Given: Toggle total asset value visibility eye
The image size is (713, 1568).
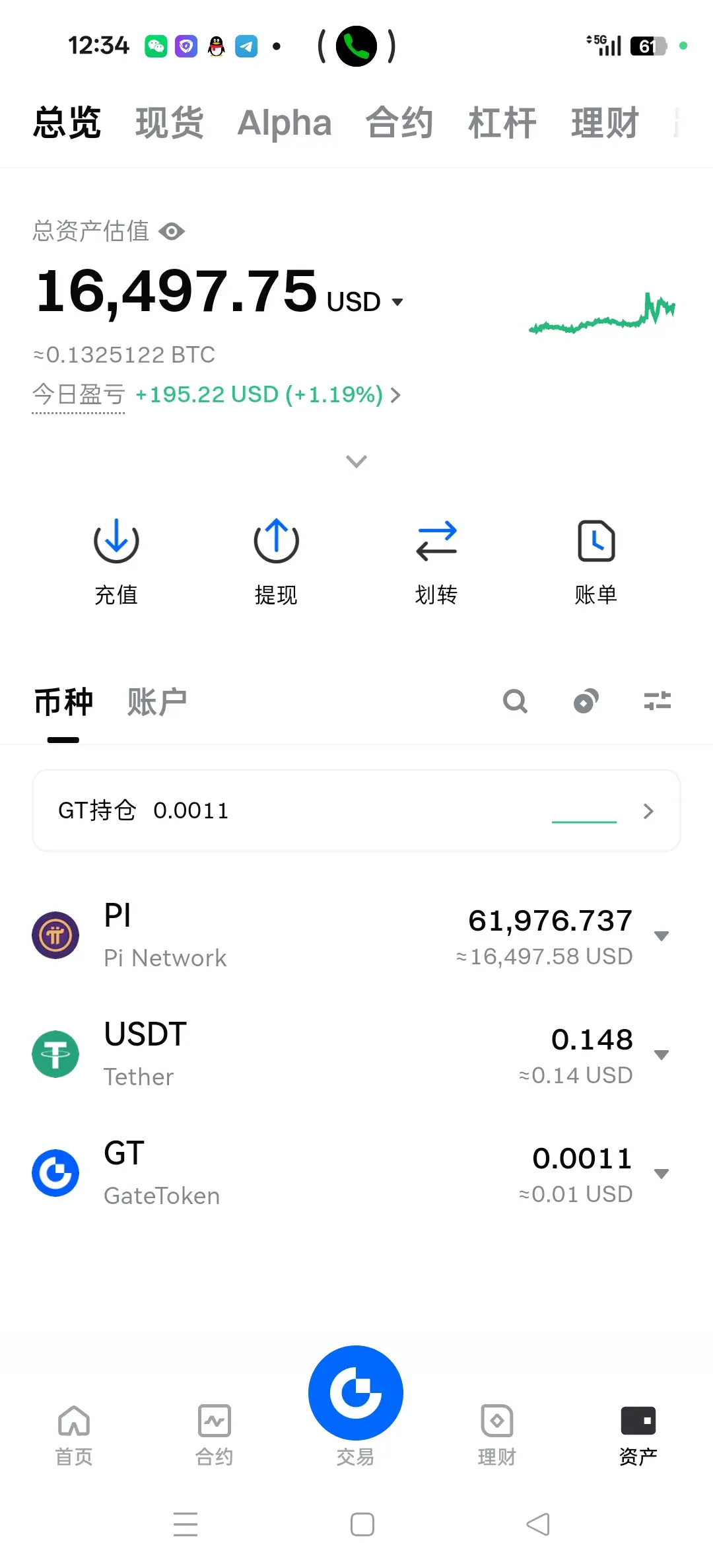Looking at the screenshot, I should pyautogui.click(x=172, y=231).
